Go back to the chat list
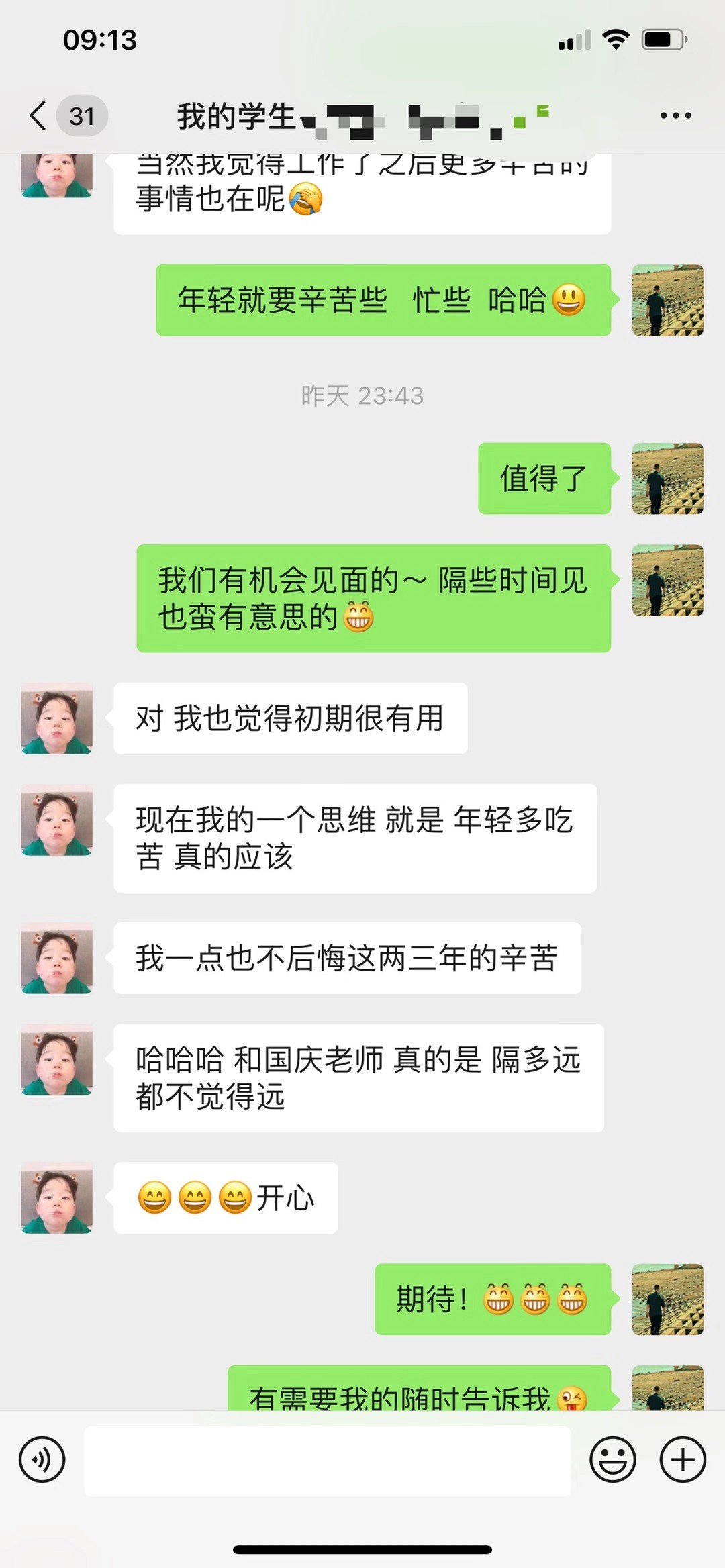The height and width of the screenshot is (1568, 725). 39,115
